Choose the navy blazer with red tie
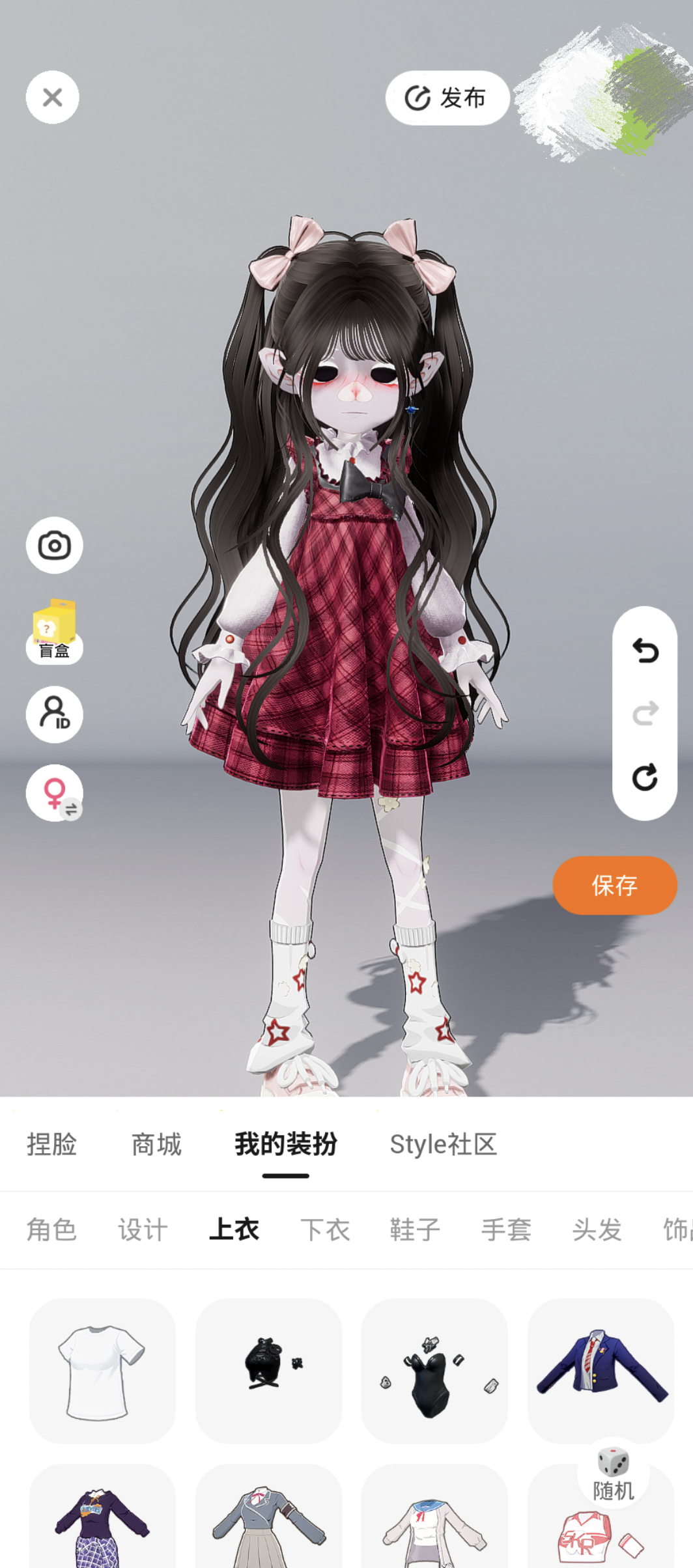The image size is (693, 1568). tap(601, 1371)
